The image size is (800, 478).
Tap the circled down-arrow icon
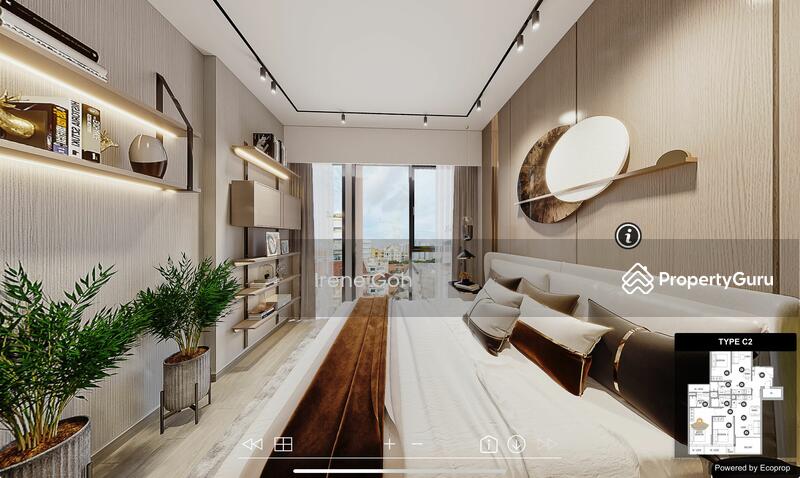coord(516,444)
